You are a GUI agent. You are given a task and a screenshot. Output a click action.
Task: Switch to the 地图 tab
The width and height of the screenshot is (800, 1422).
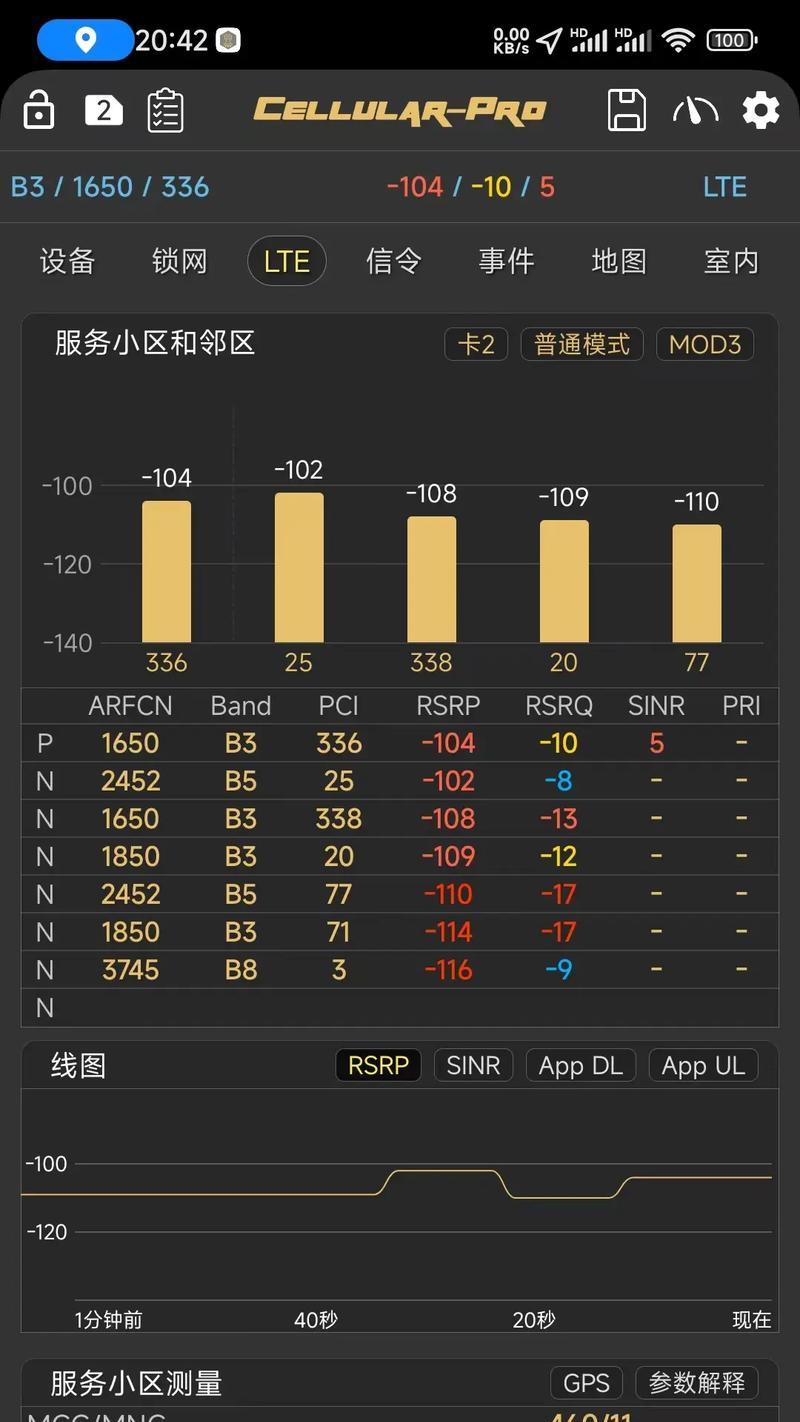[619, 261]
